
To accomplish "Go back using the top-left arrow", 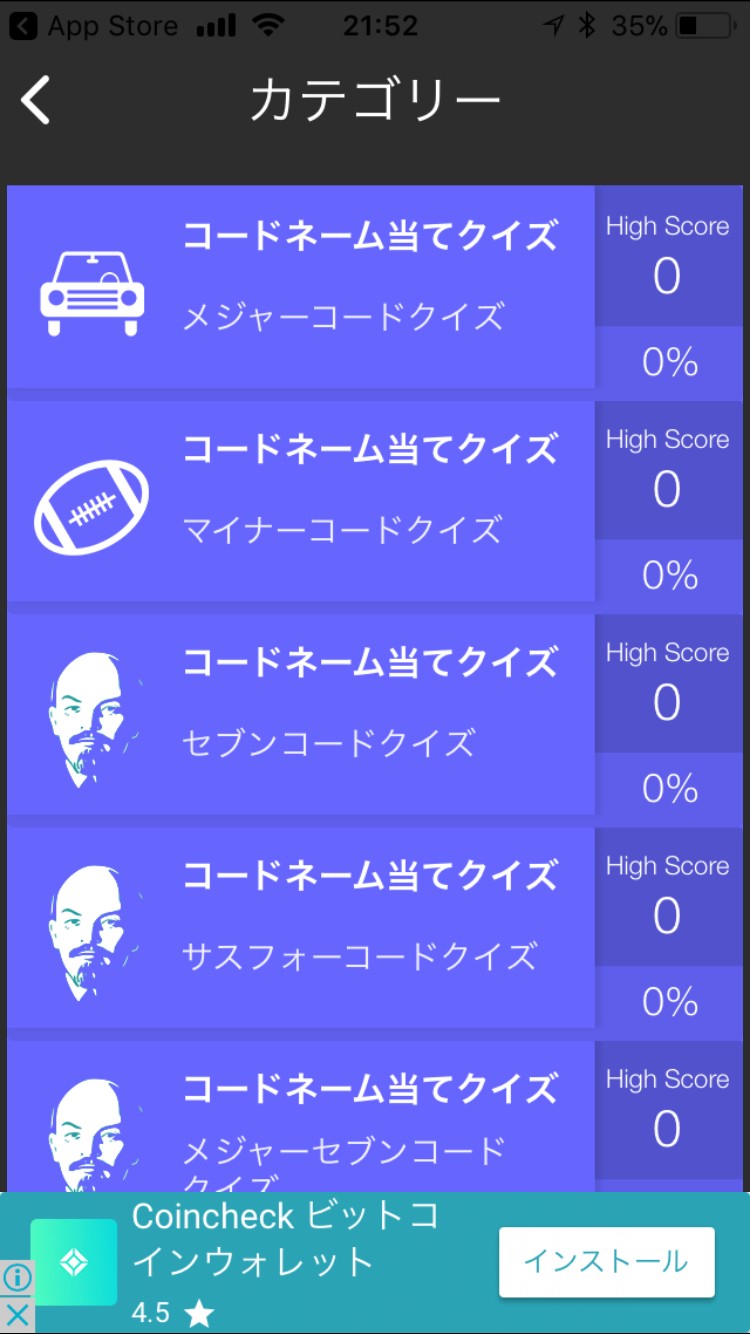I will point(36,101).
